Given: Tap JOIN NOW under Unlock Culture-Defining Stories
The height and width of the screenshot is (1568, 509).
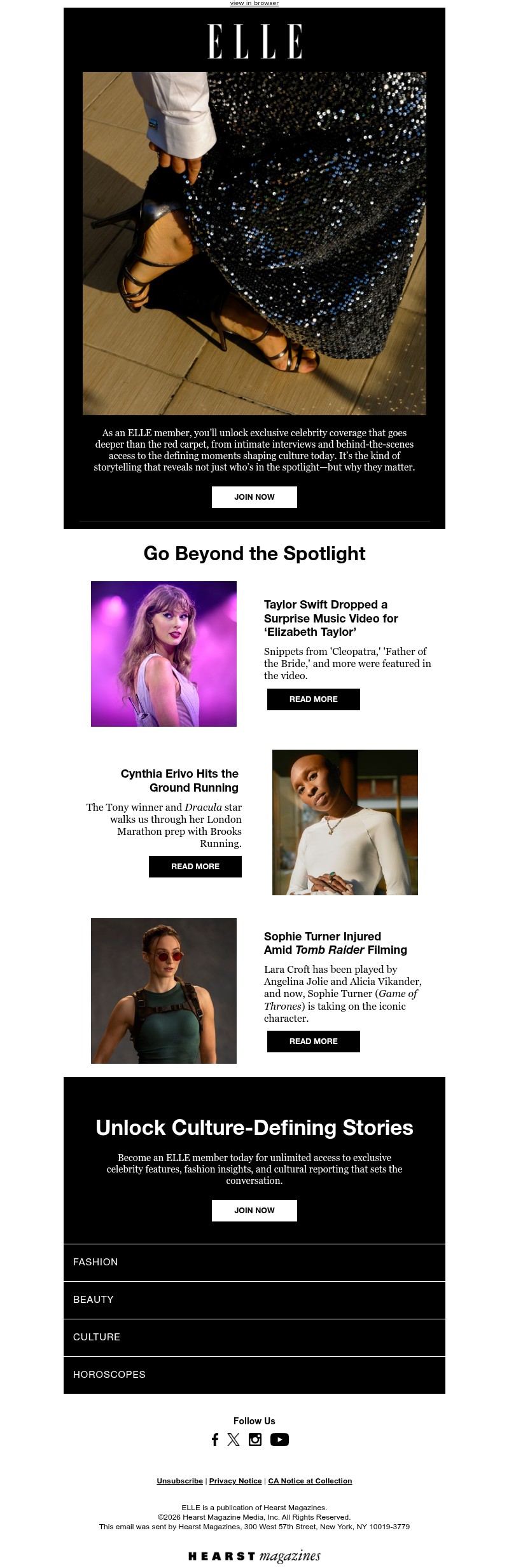Looking at the screenshot, I should pos(254,1210).
